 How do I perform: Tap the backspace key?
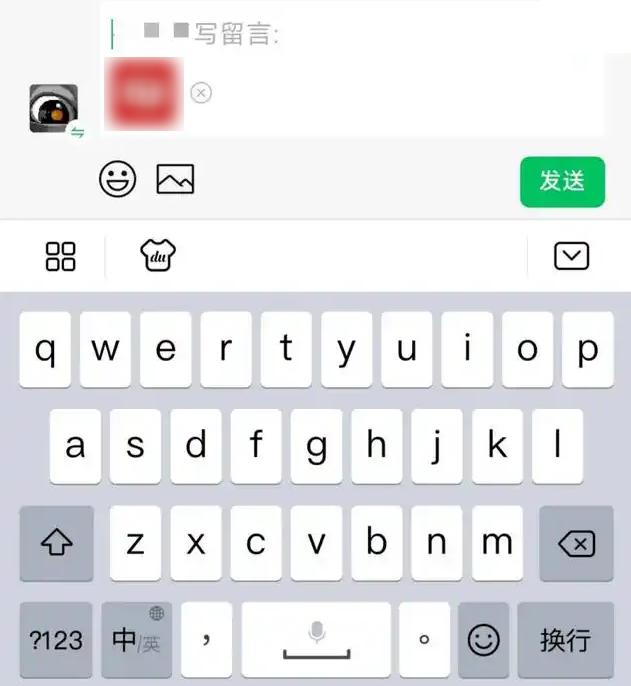click(x=576, y=543)
